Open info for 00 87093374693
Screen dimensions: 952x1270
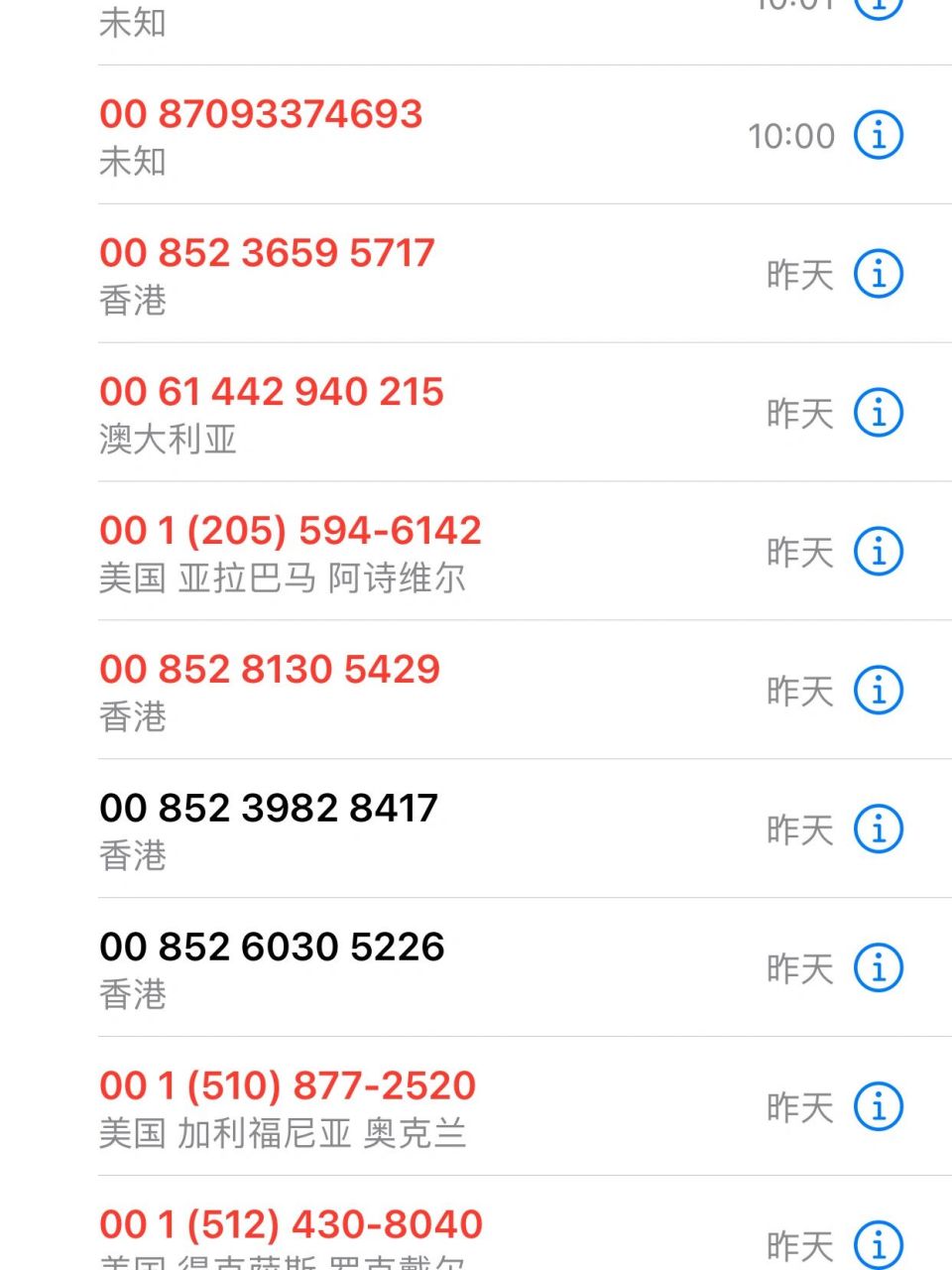point(879,135)
